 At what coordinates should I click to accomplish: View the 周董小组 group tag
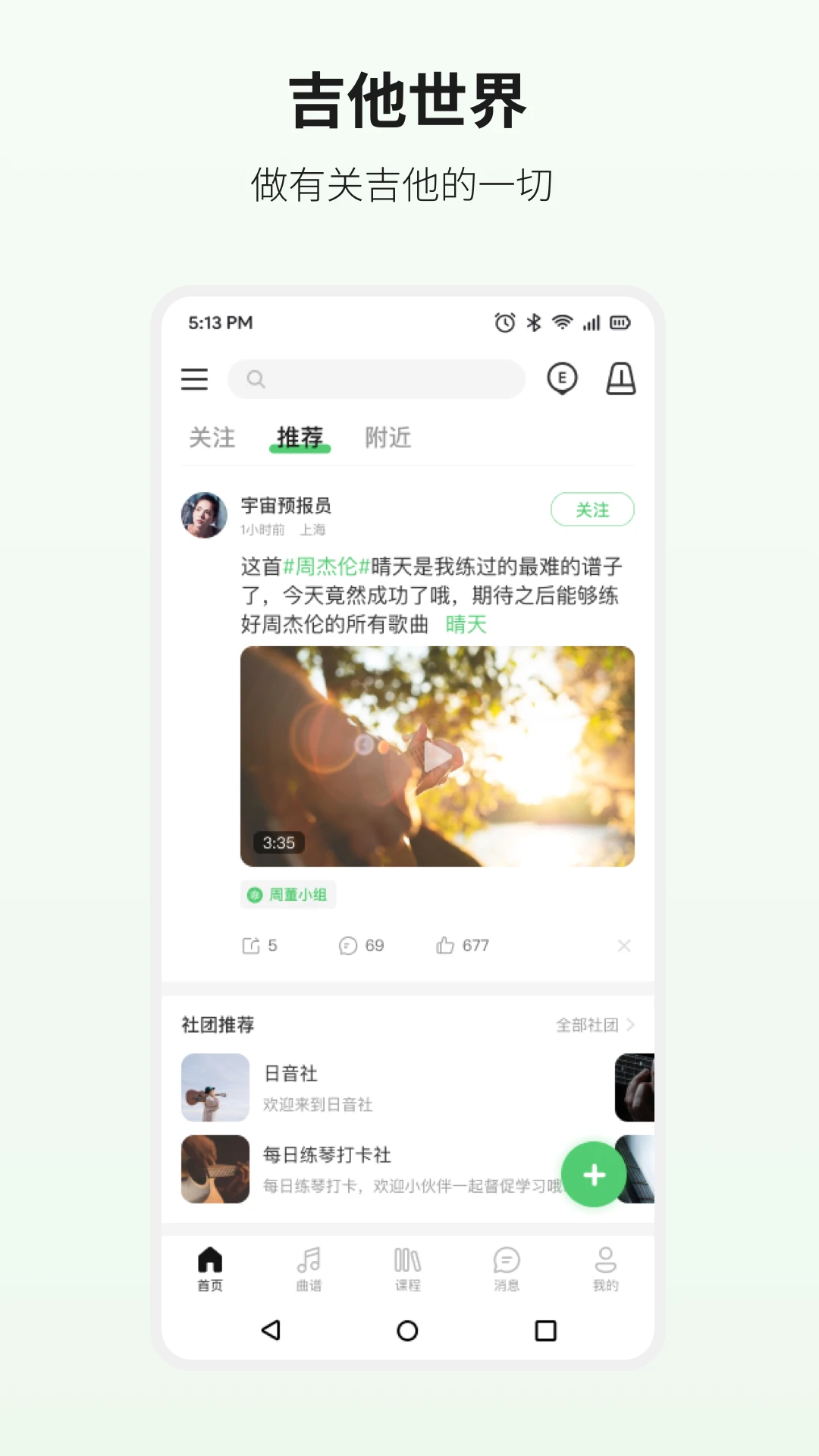point(288,895)
